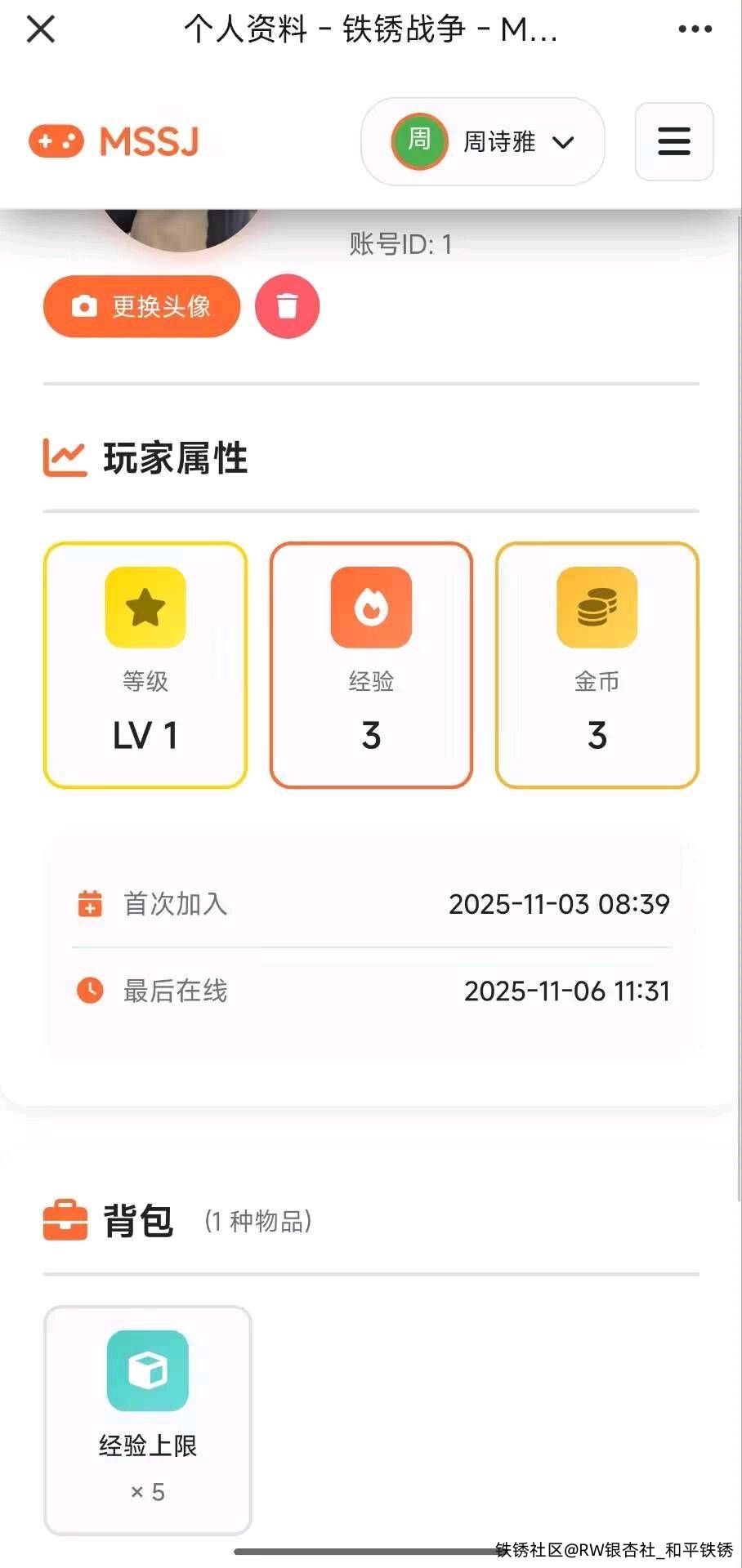Viewport: 742px width, 1568px height.
Task: Open the 经验上限 backpack item
Action: [148, 1419]
